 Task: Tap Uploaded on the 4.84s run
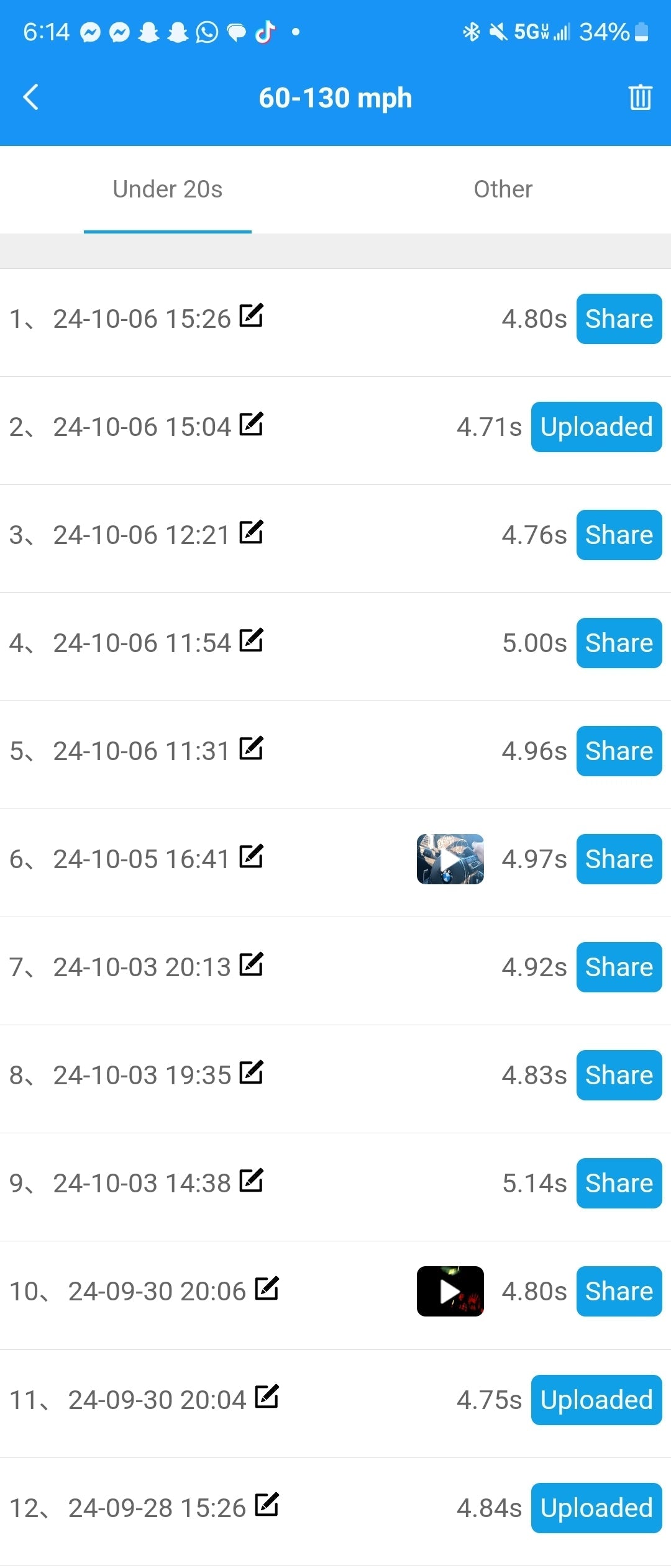click(596, 1508)
